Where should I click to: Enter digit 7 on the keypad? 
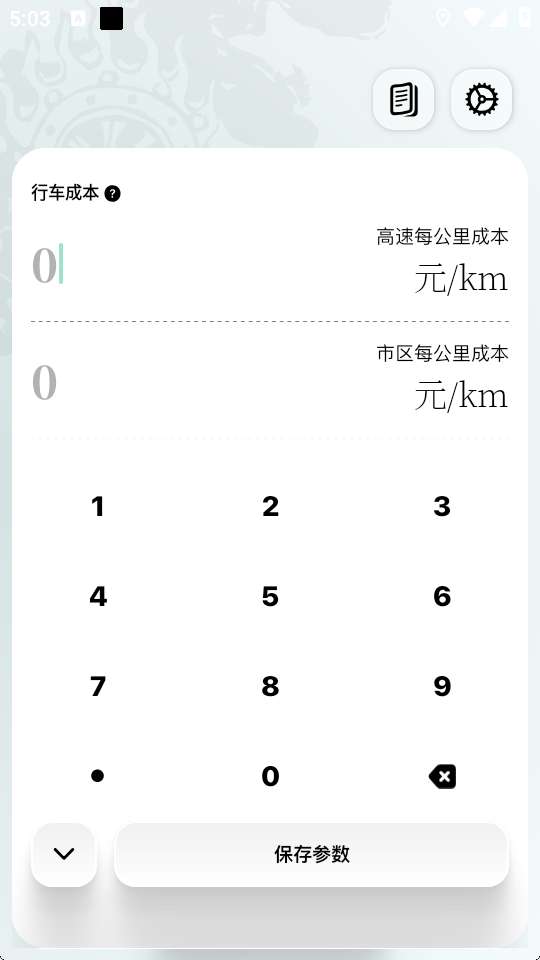pyautogui.click(x=97, y=686)
